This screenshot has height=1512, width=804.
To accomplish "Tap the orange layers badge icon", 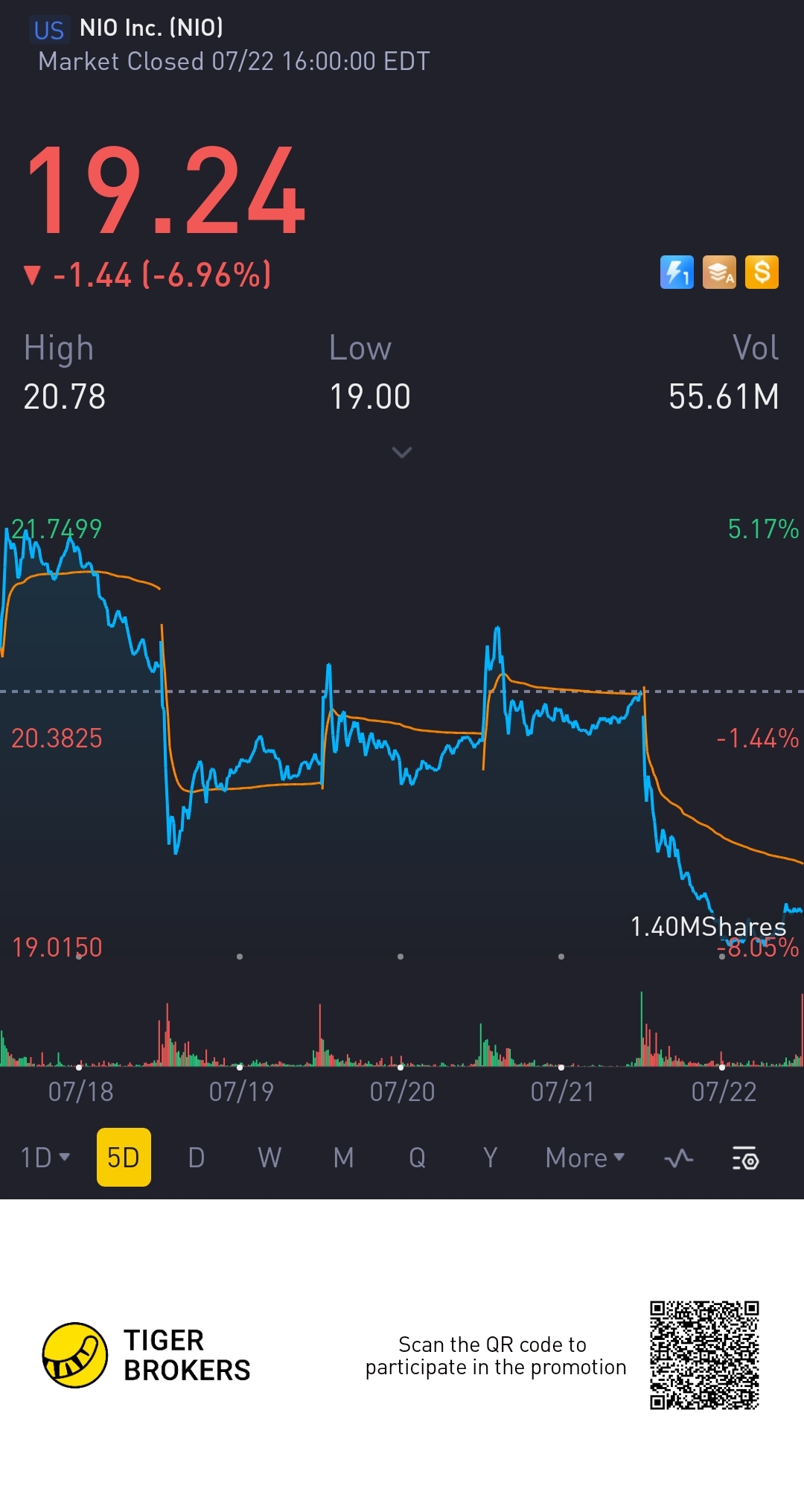I will [x=719, y=272].
